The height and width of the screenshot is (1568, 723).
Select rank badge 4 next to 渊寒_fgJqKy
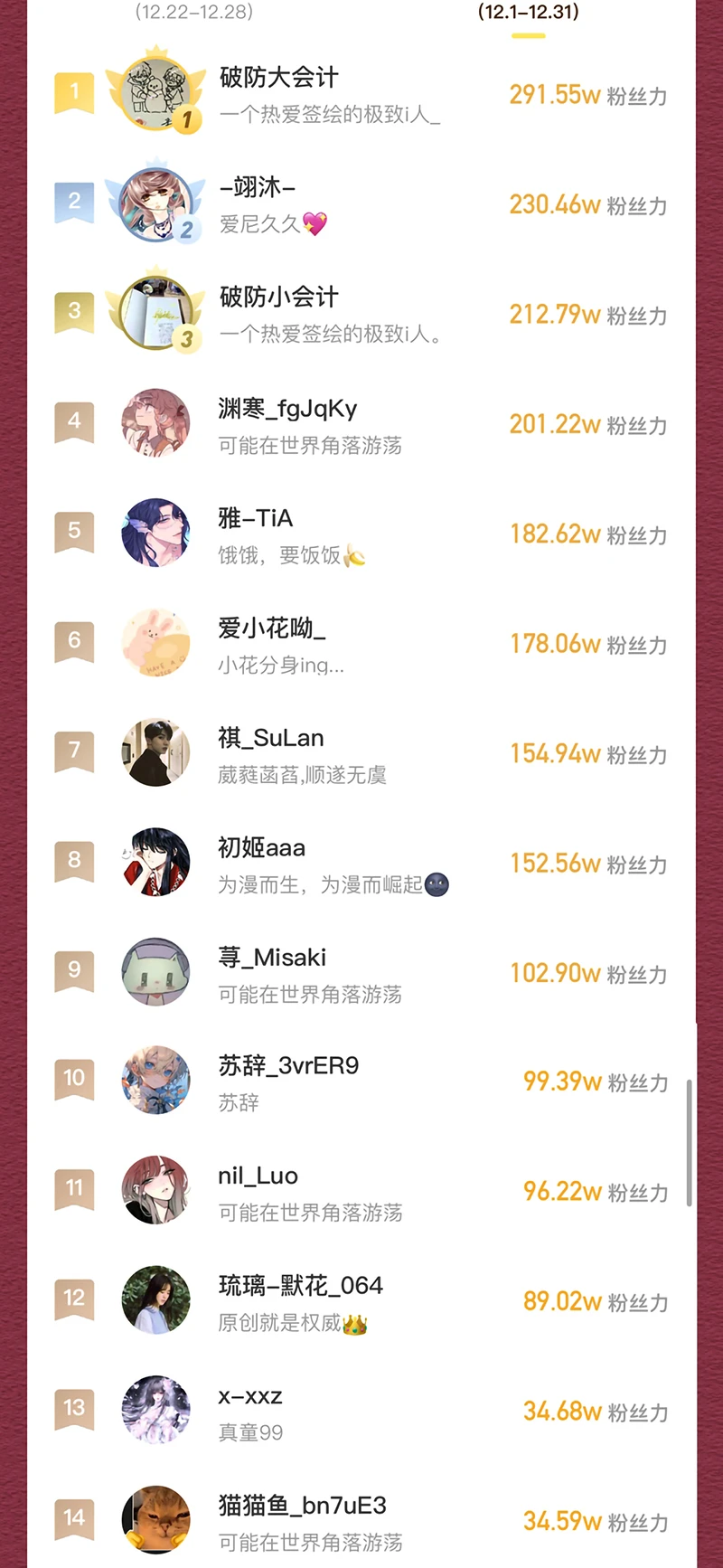pos(74,421)
